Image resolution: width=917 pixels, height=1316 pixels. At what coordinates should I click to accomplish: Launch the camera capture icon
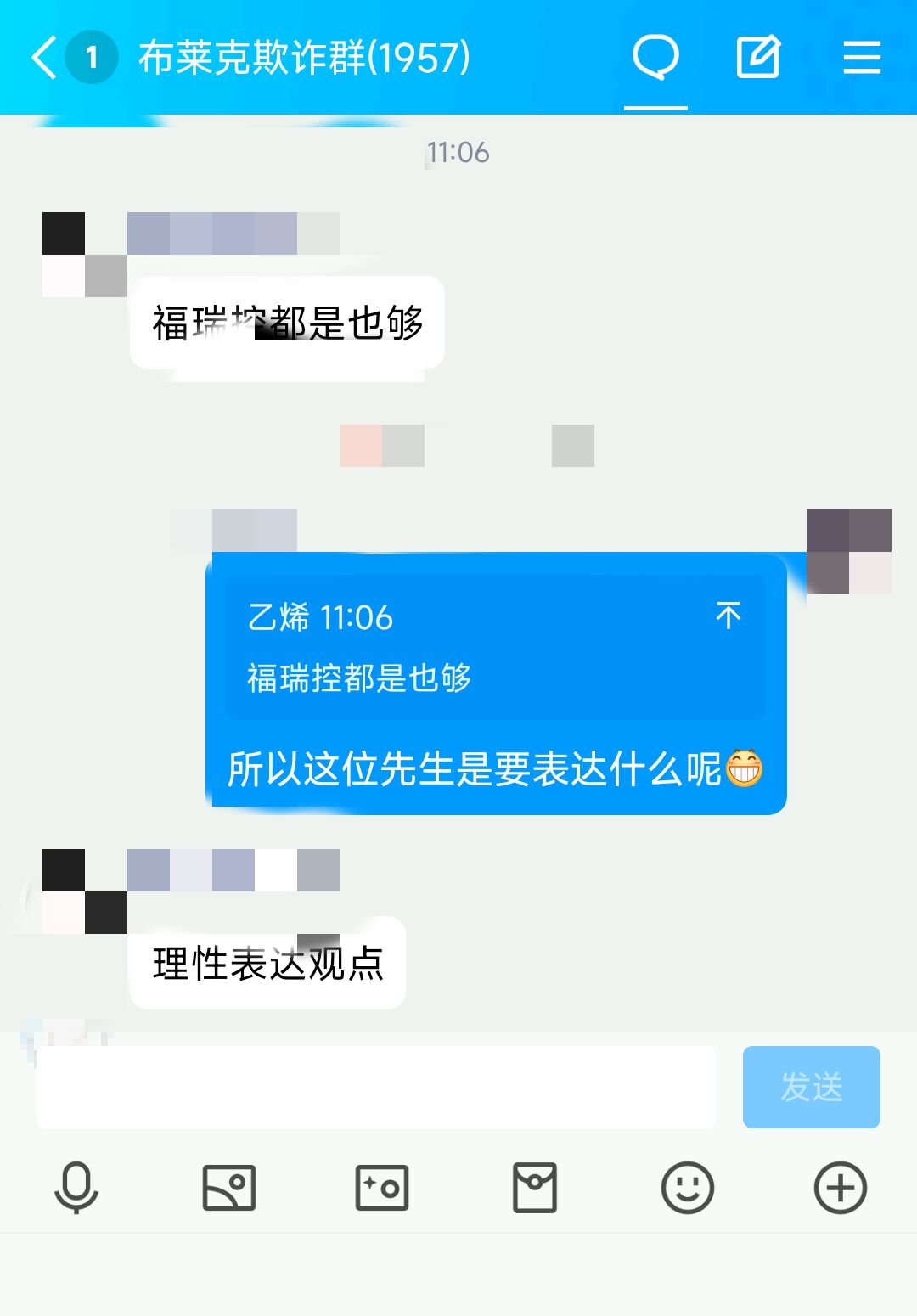tap(382, 1187)
